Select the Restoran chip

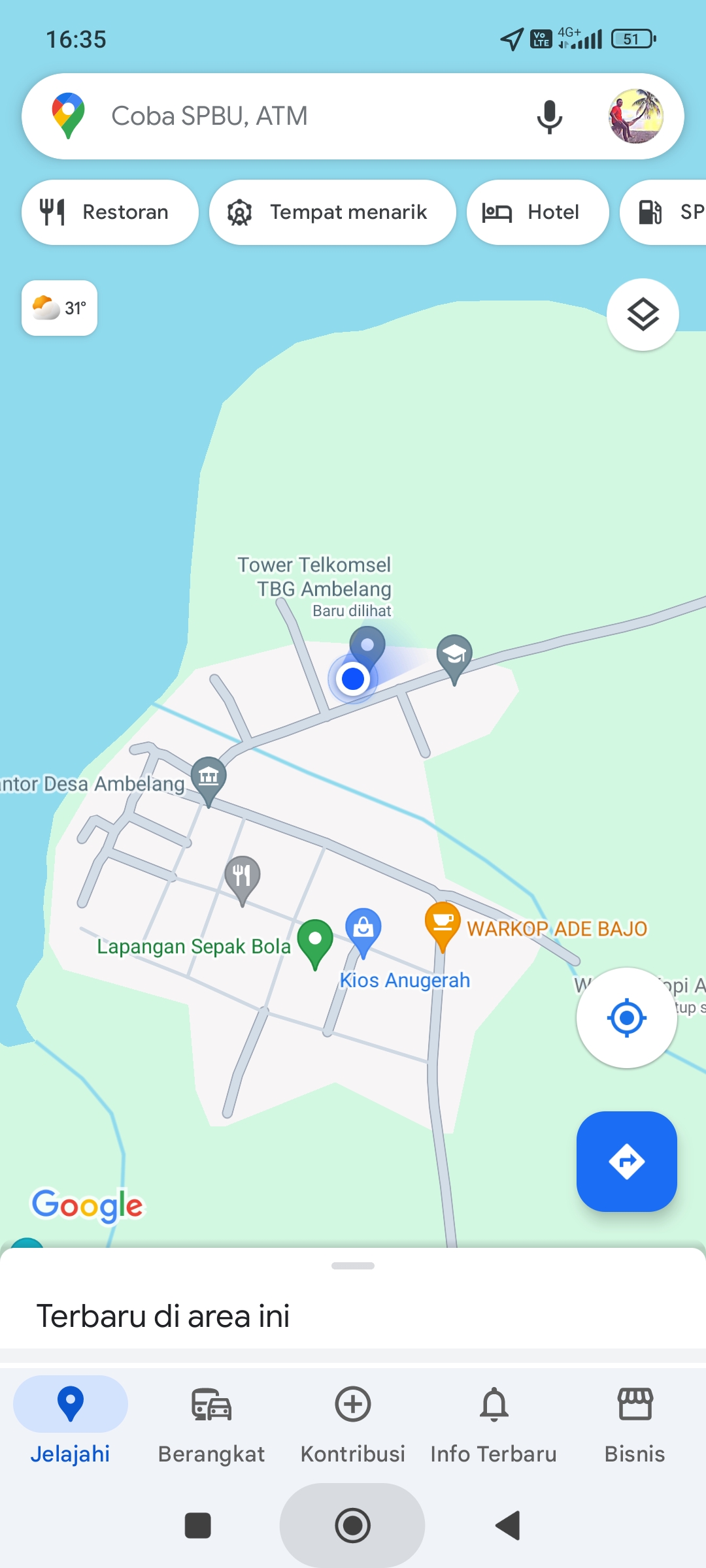click(x=110, y=212)
